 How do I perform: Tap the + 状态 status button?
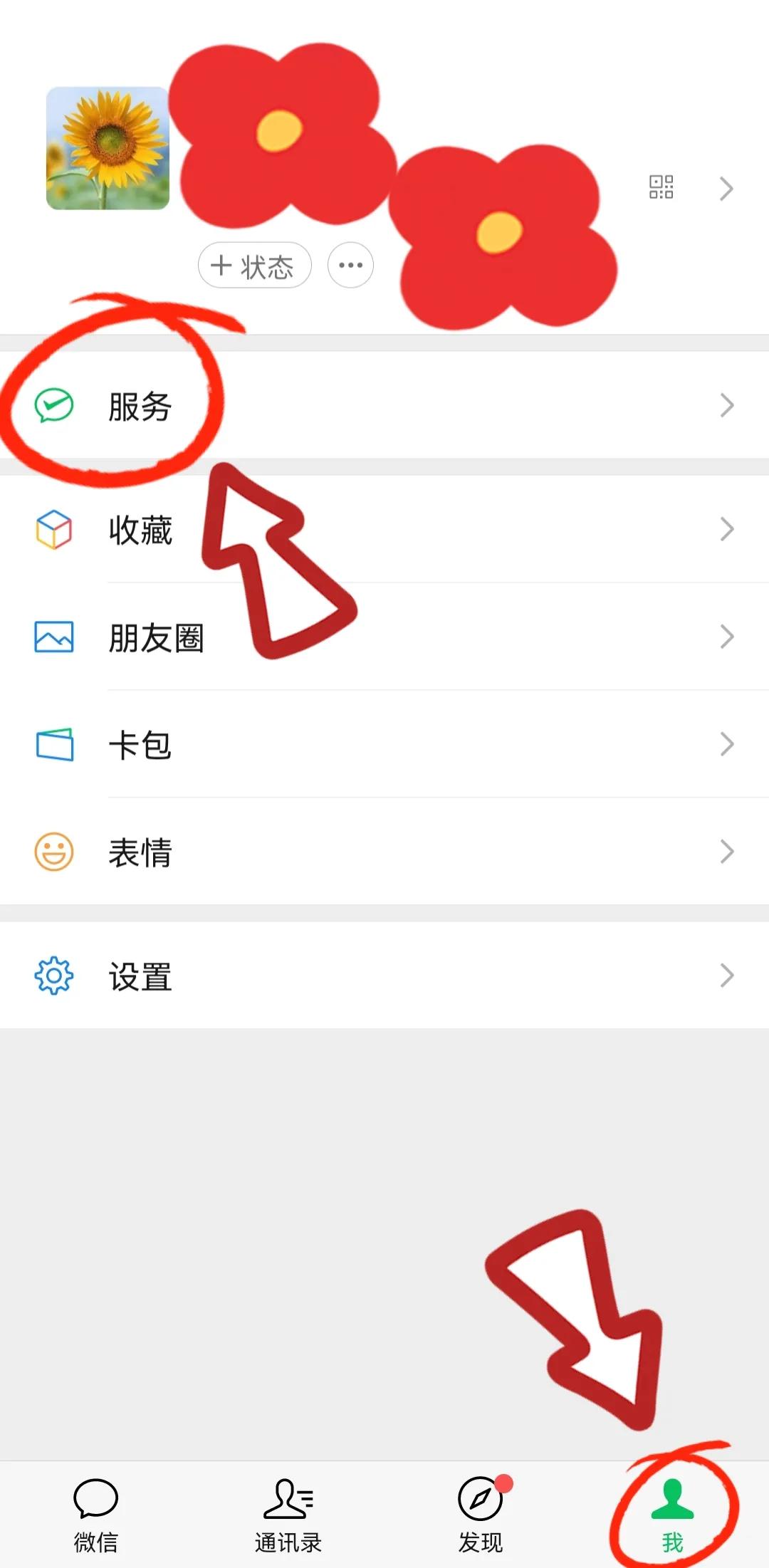(254, 266)
